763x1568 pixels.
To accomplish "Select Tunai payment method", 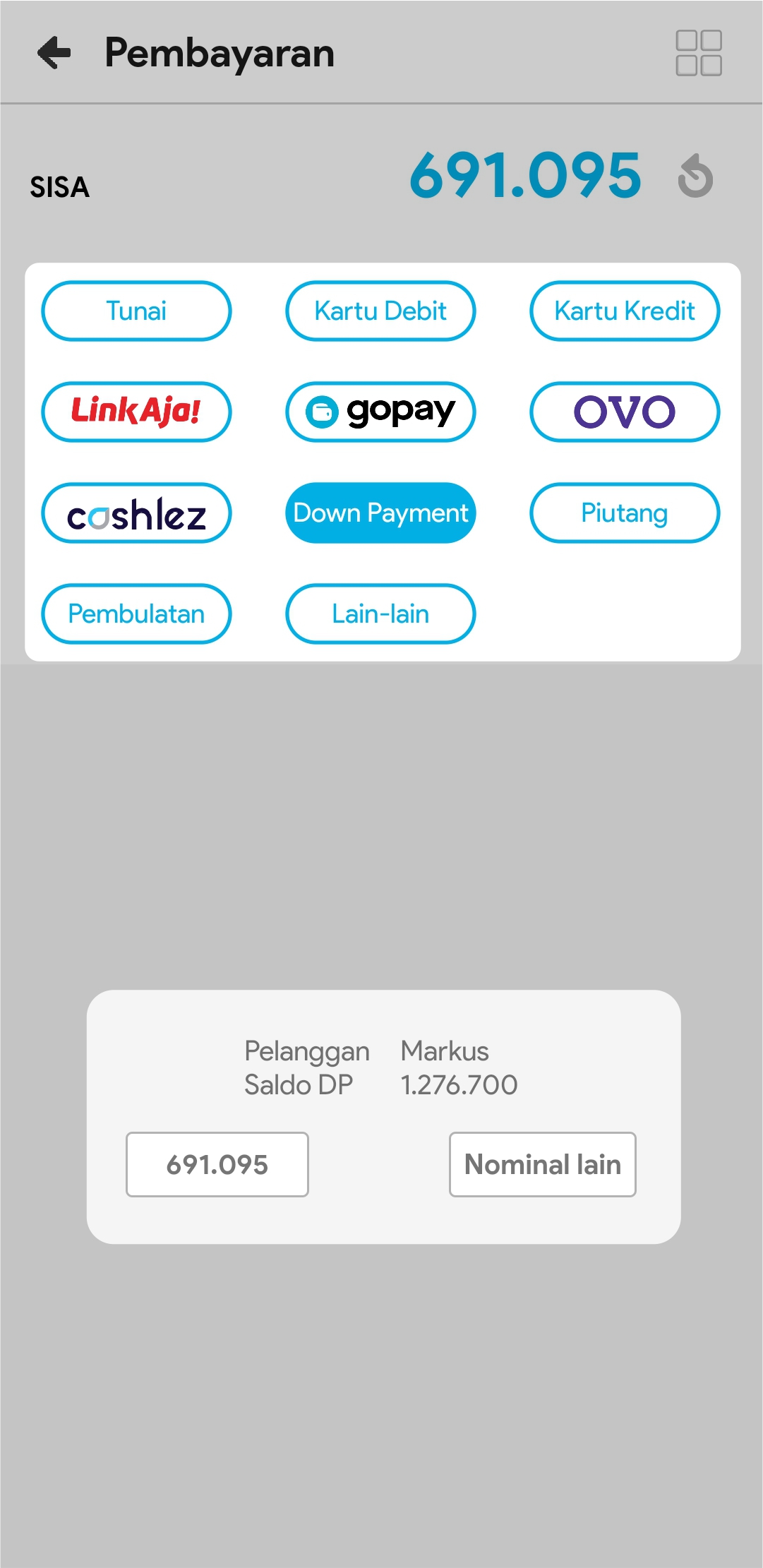I will [x=136, y=311].
